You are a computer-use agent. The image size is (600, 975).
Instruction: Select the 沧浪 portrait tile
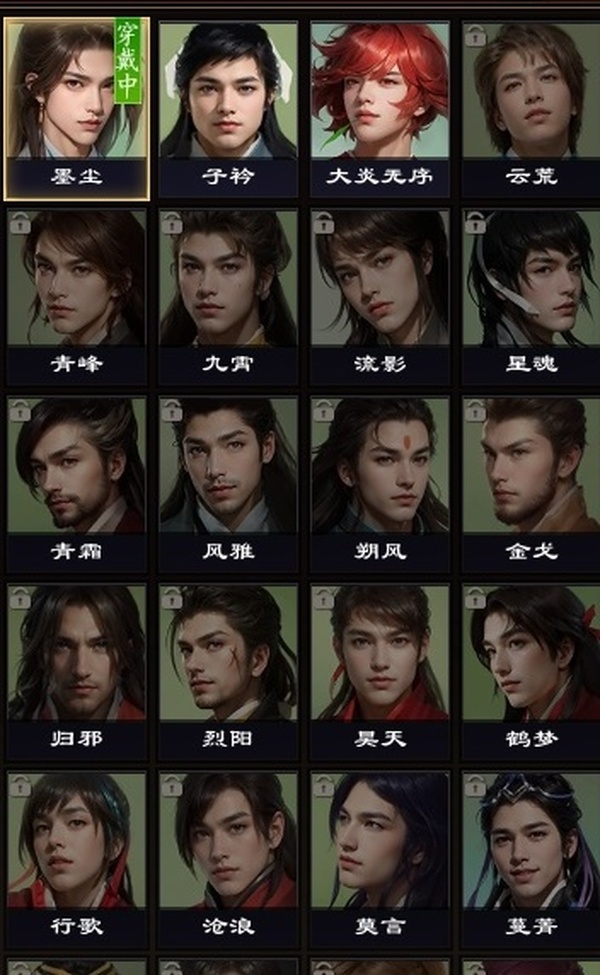click(x=228, y=840)
